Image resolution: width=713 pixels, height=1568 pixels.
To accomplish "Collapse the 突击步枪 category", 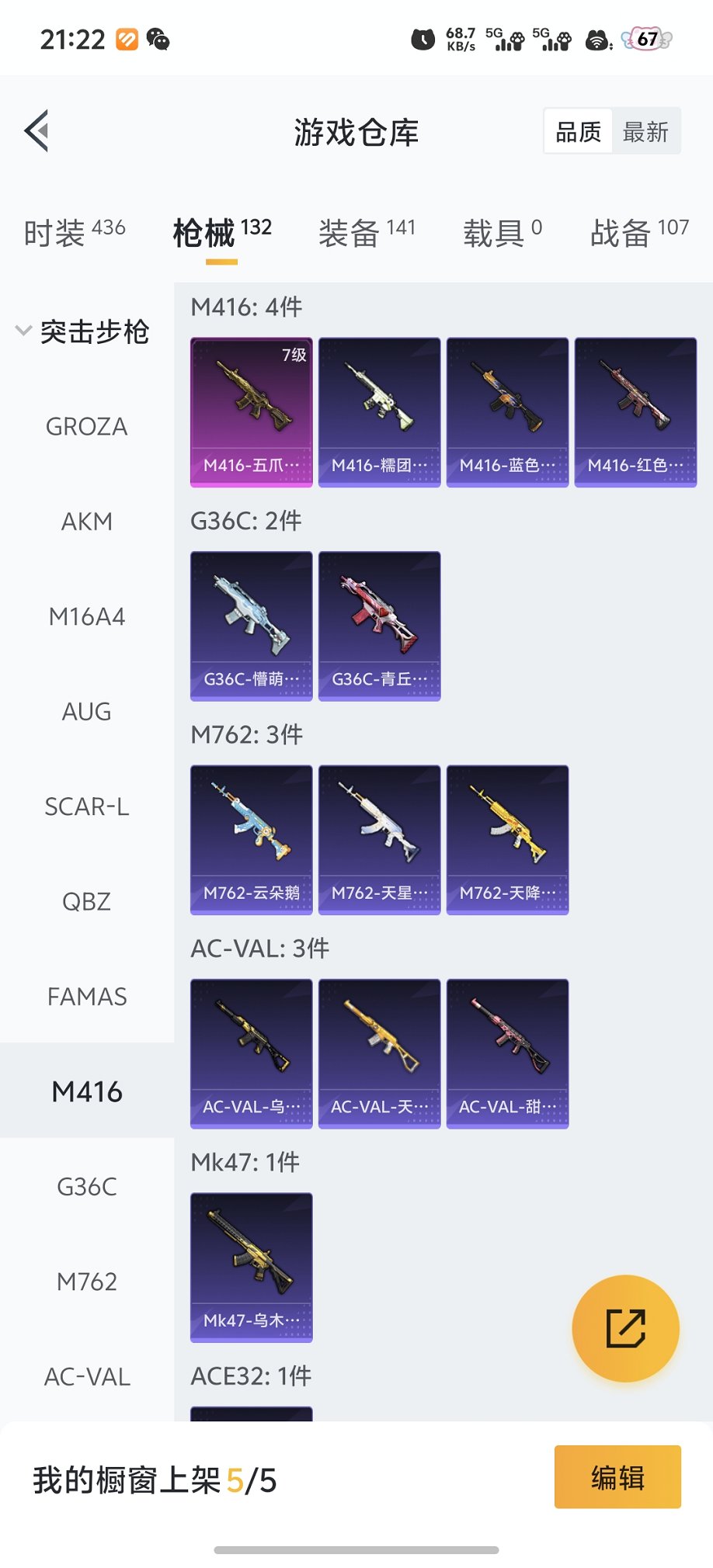I will [x=82, y=331].
